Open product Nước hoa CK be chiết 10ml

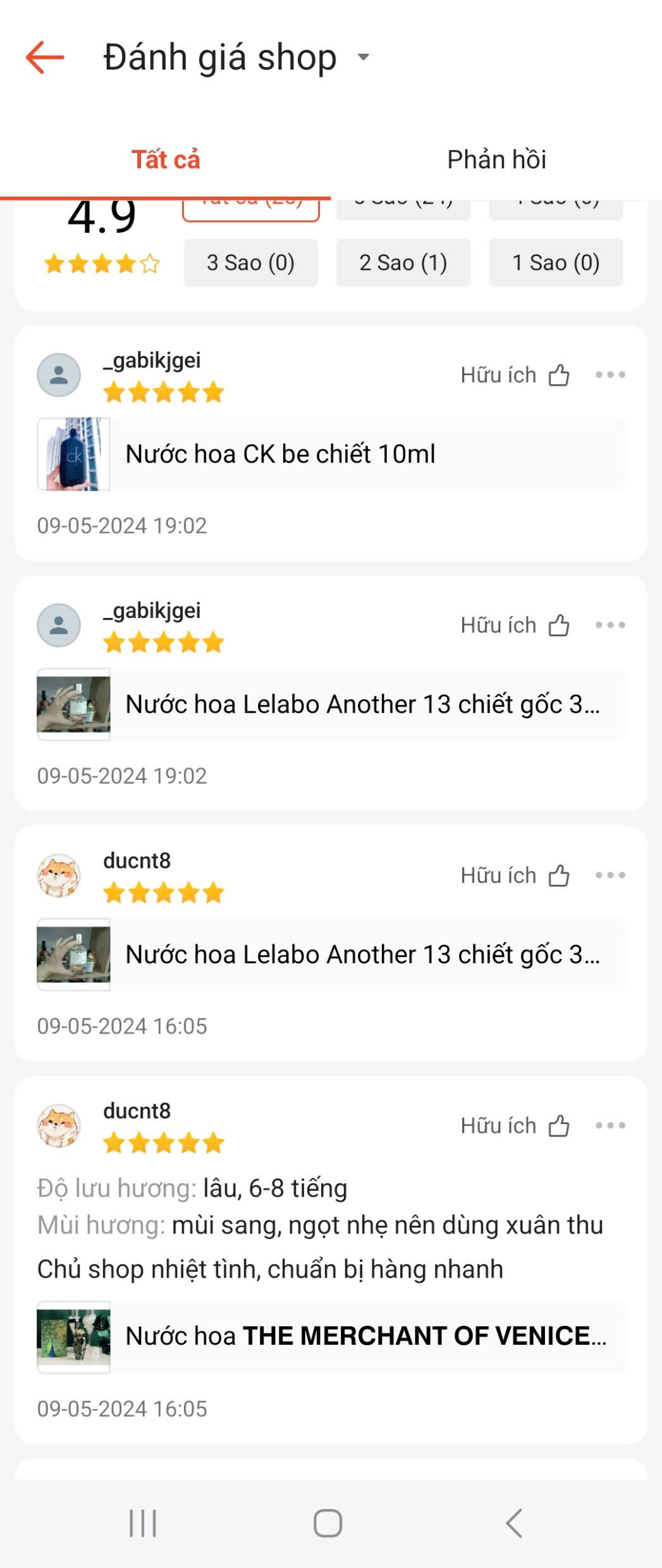(x=330, y=454)
